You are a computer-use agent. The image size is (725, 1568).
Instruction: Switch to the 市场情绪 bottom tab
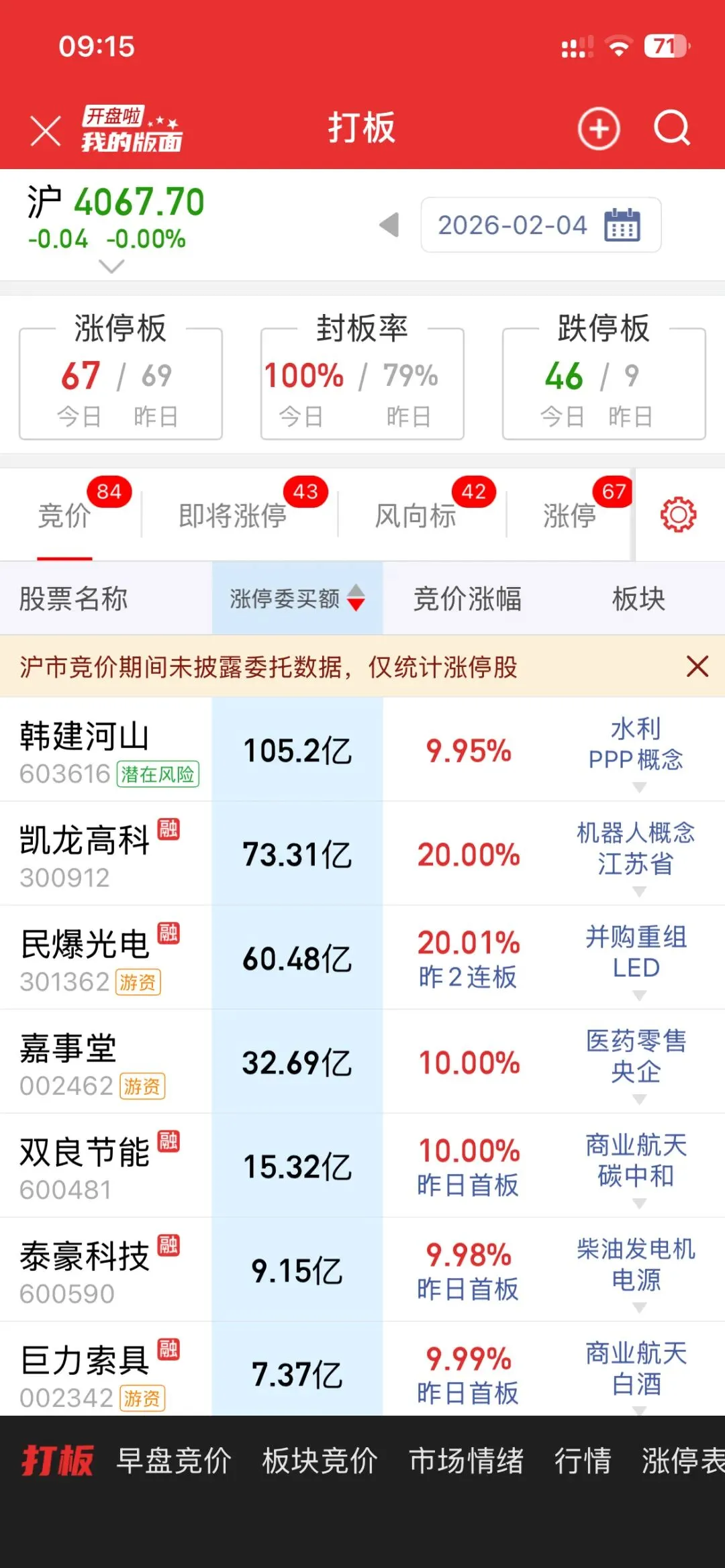pos(466,1461)
